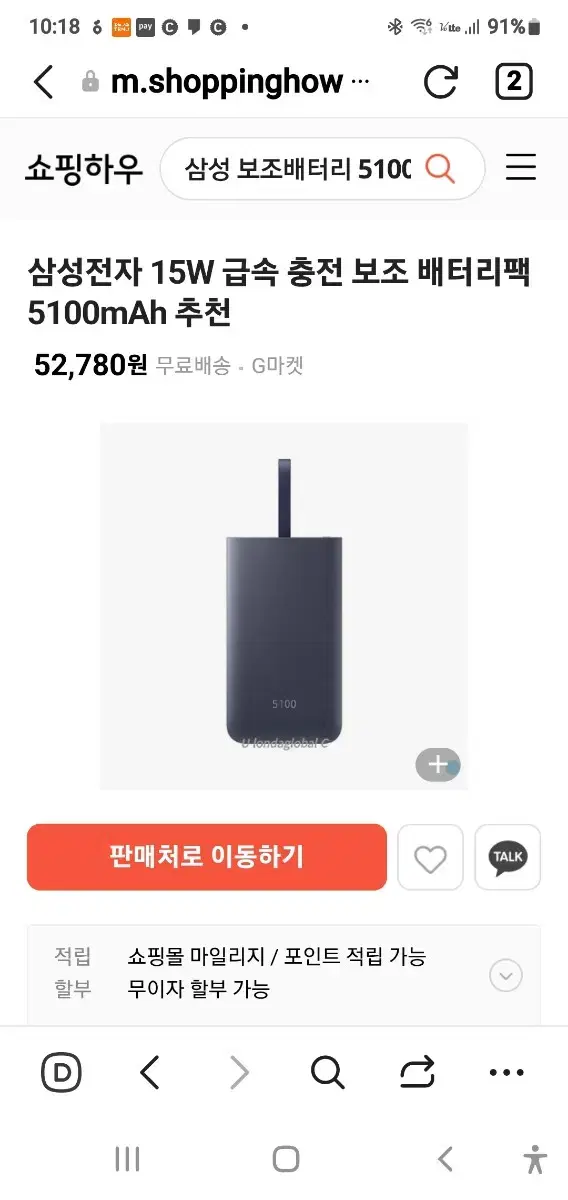The height and width of the screenshot is (1200, 568).
Task: Reload the current page
Action: (441, 82)
